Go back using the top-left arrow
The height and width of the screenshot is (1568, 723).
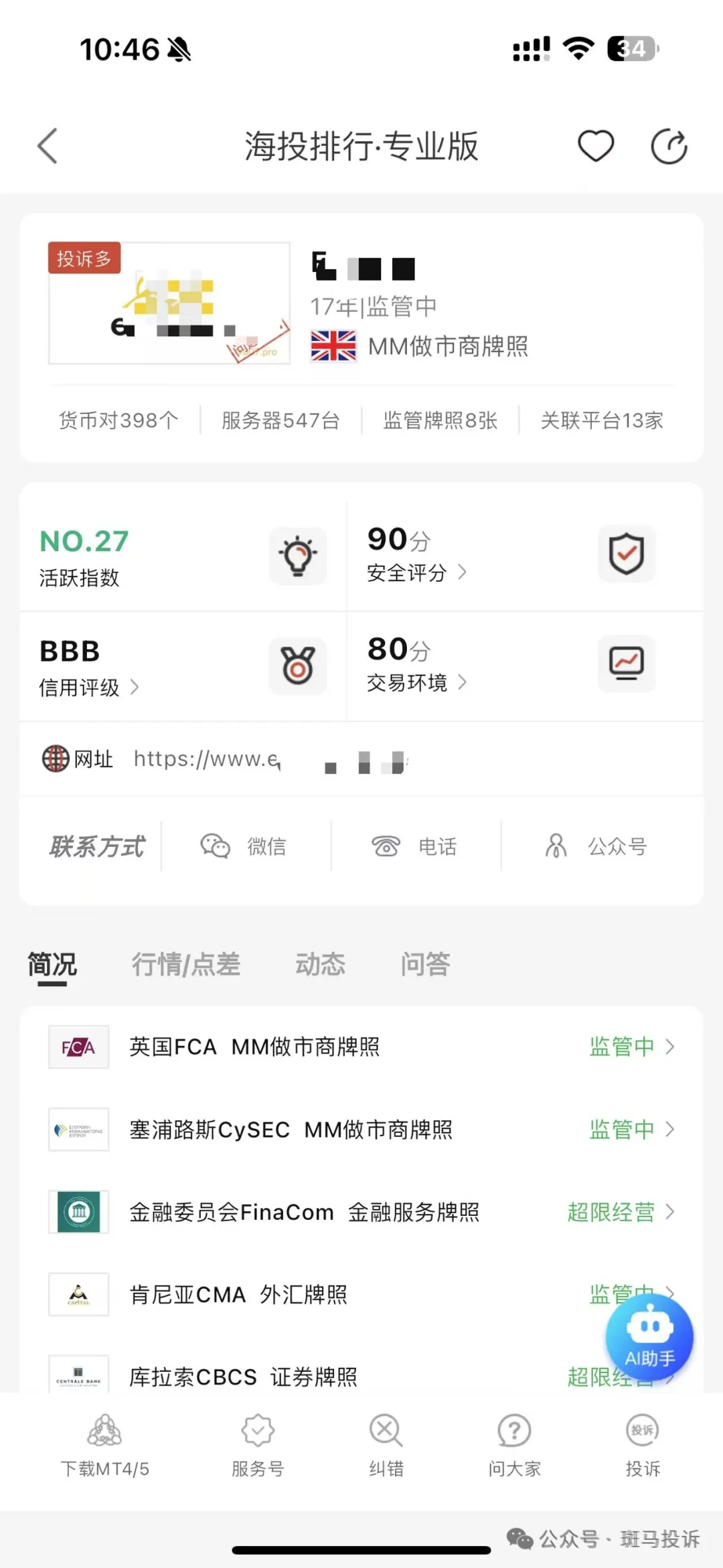tap(47, 146)
